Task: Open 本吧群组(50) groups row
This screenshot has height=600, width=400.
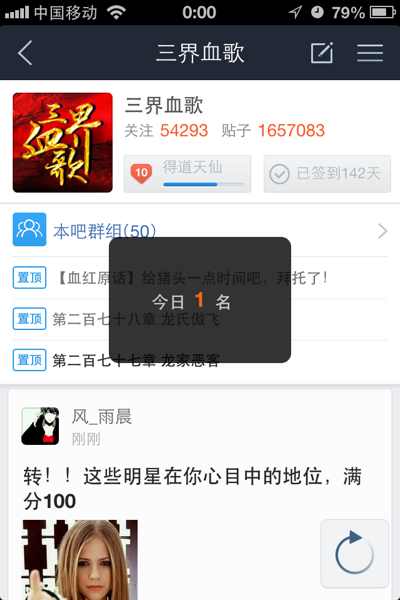Action: [x=200, y=231]
